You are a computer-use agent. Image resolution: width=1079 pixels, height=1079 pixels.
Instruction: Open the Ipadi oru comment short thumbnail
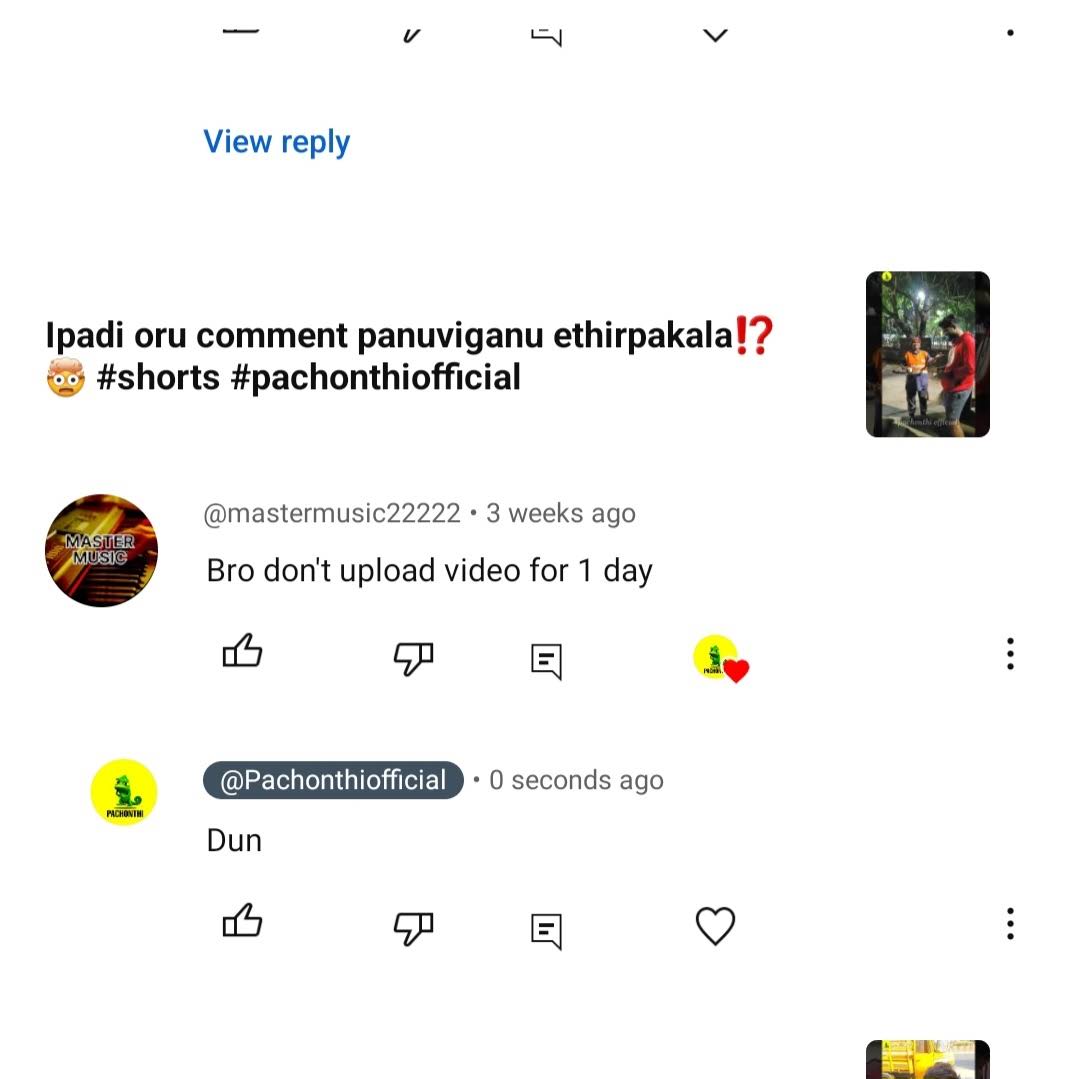tap(927, 354)
